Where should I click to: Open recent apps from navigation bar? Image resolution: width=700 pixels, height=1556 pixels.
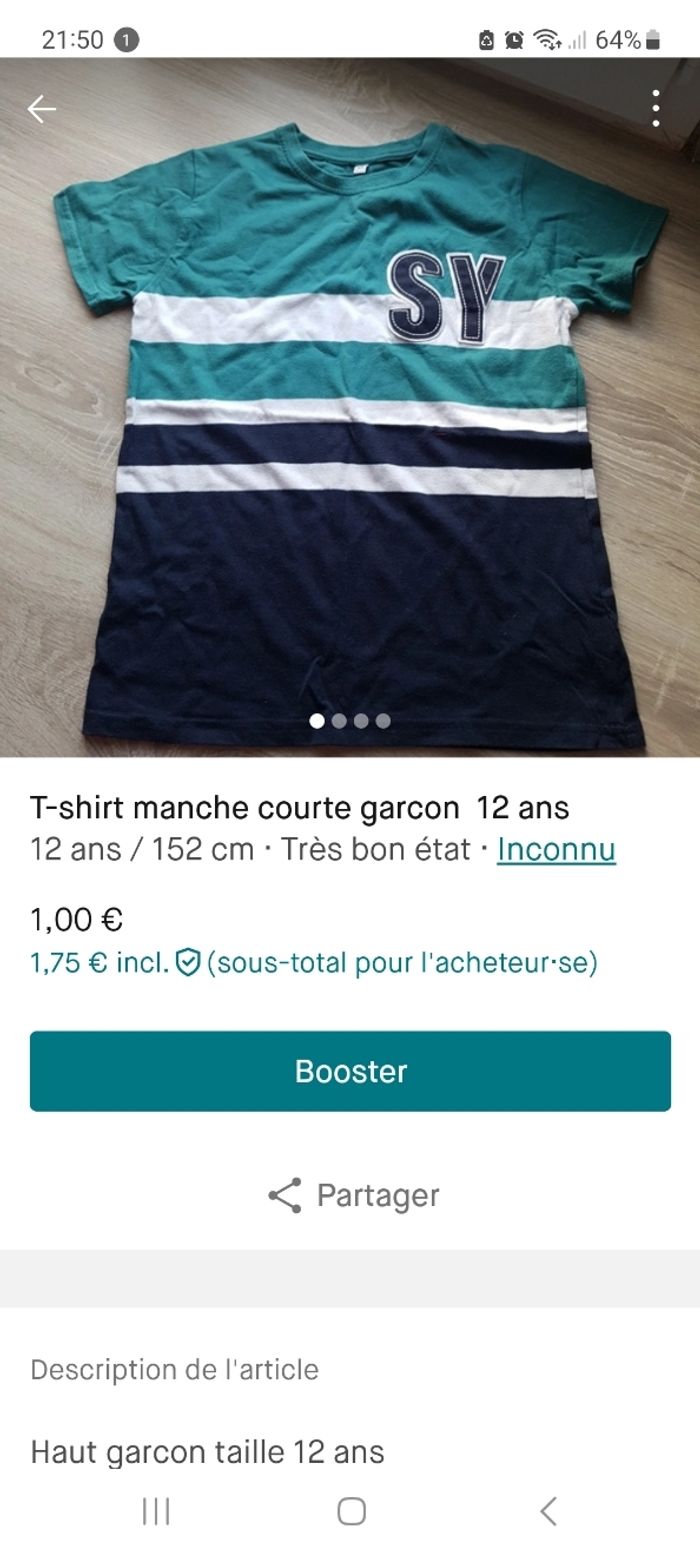click(156, 1511)
